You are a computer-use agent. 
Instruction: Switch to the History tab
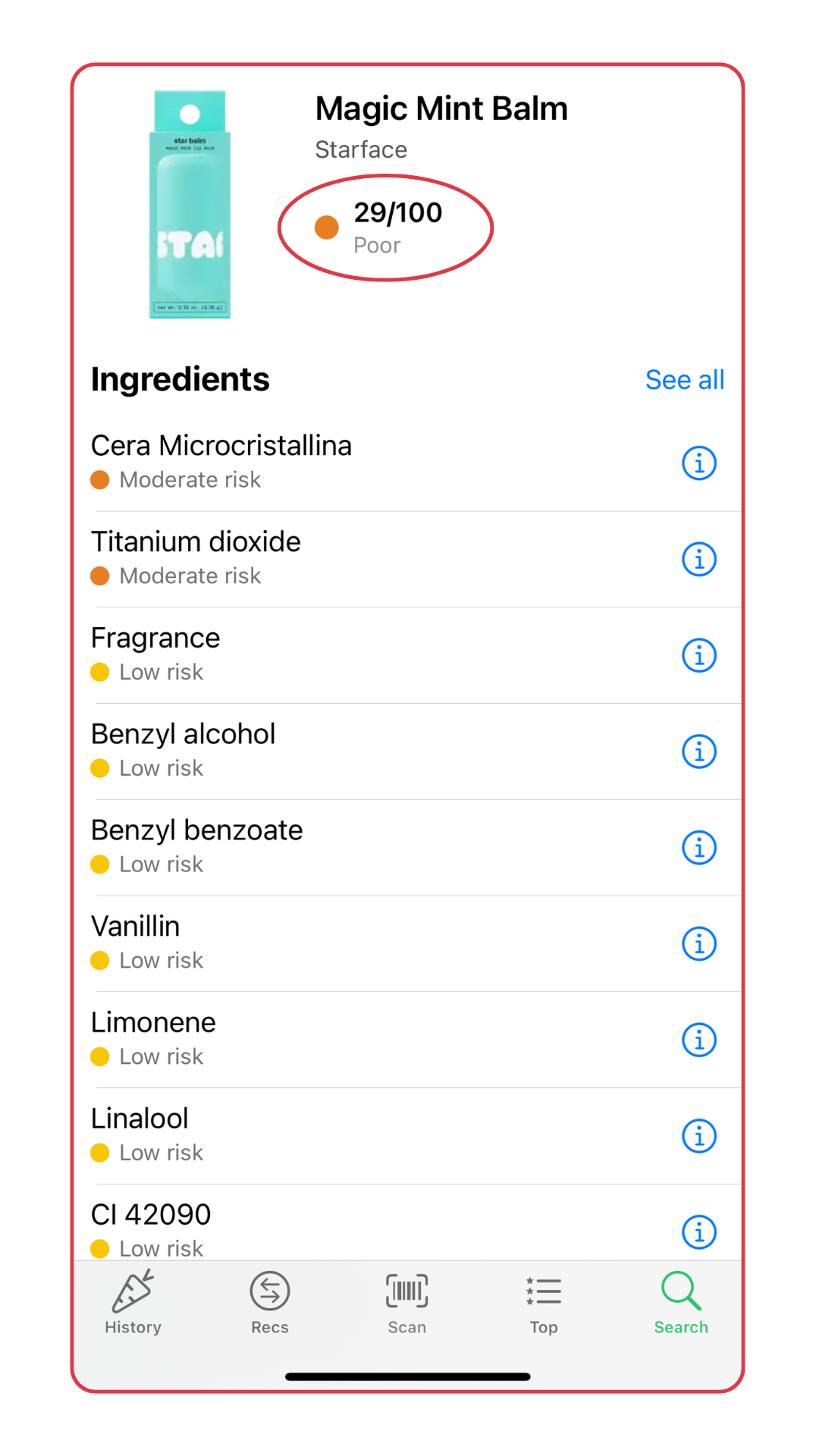tap(133, 1303)
